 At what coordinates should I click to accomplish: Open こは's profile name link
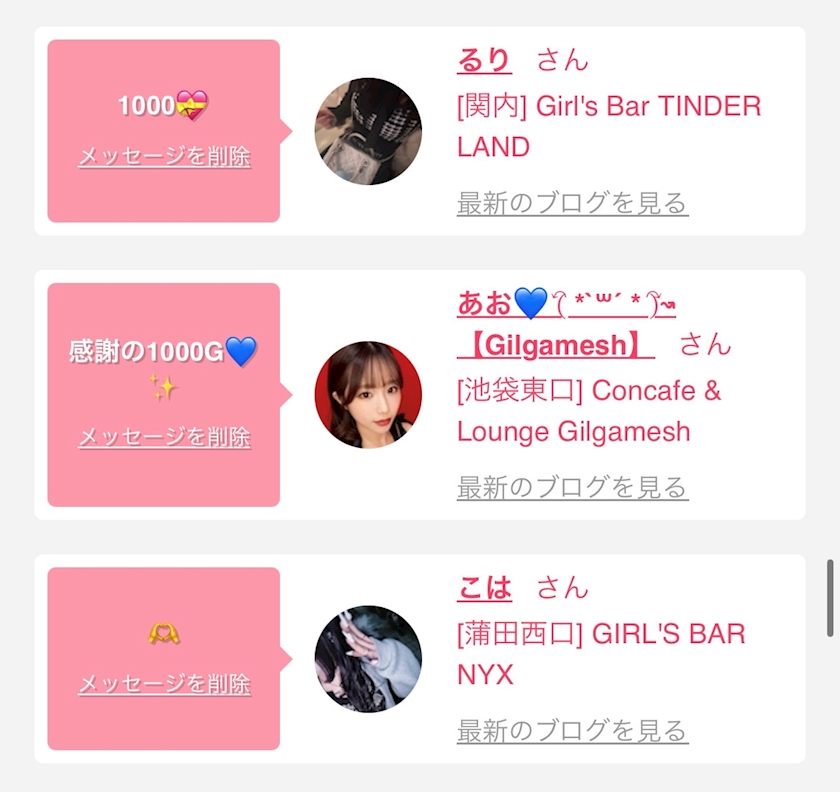484,588
